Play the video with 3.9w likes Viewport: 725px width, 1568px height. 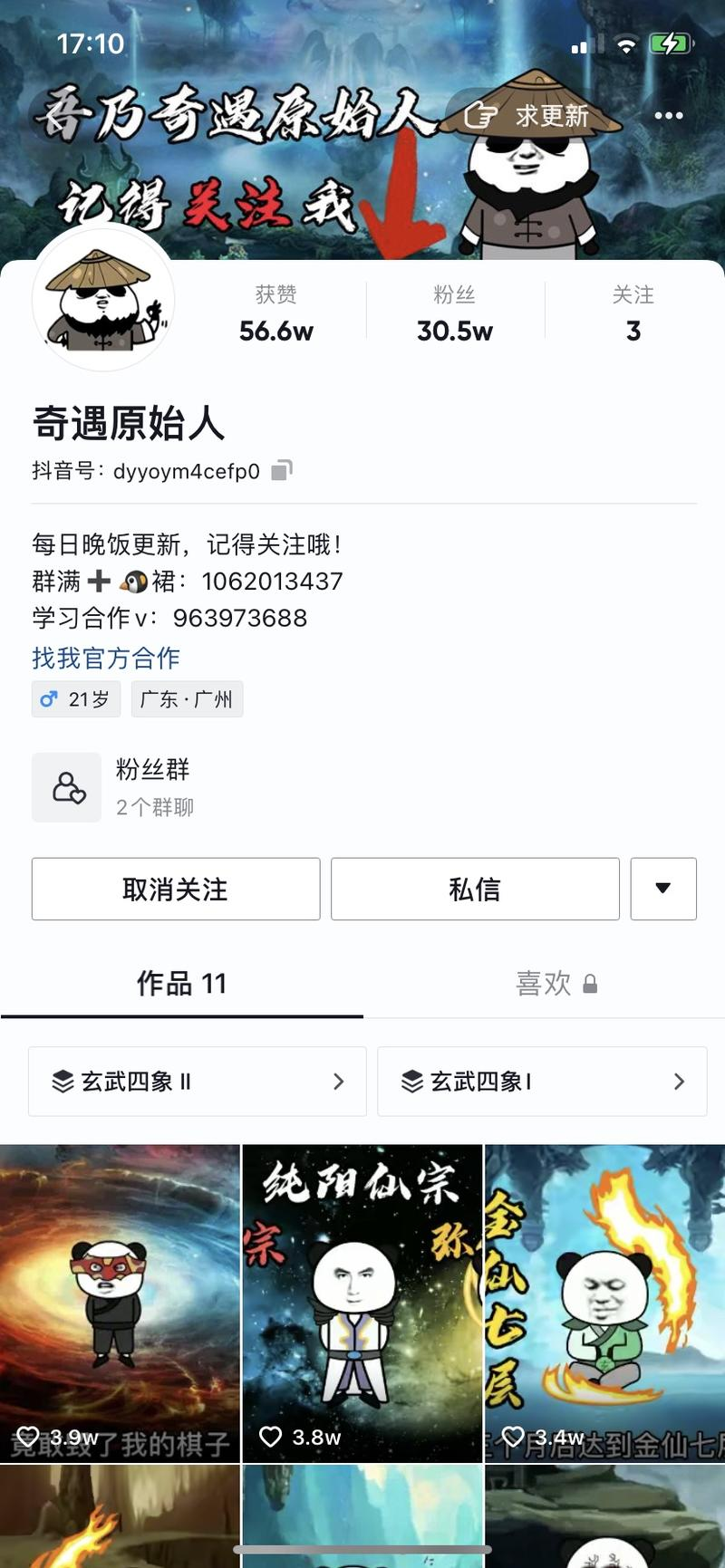tap(120, 1303)
